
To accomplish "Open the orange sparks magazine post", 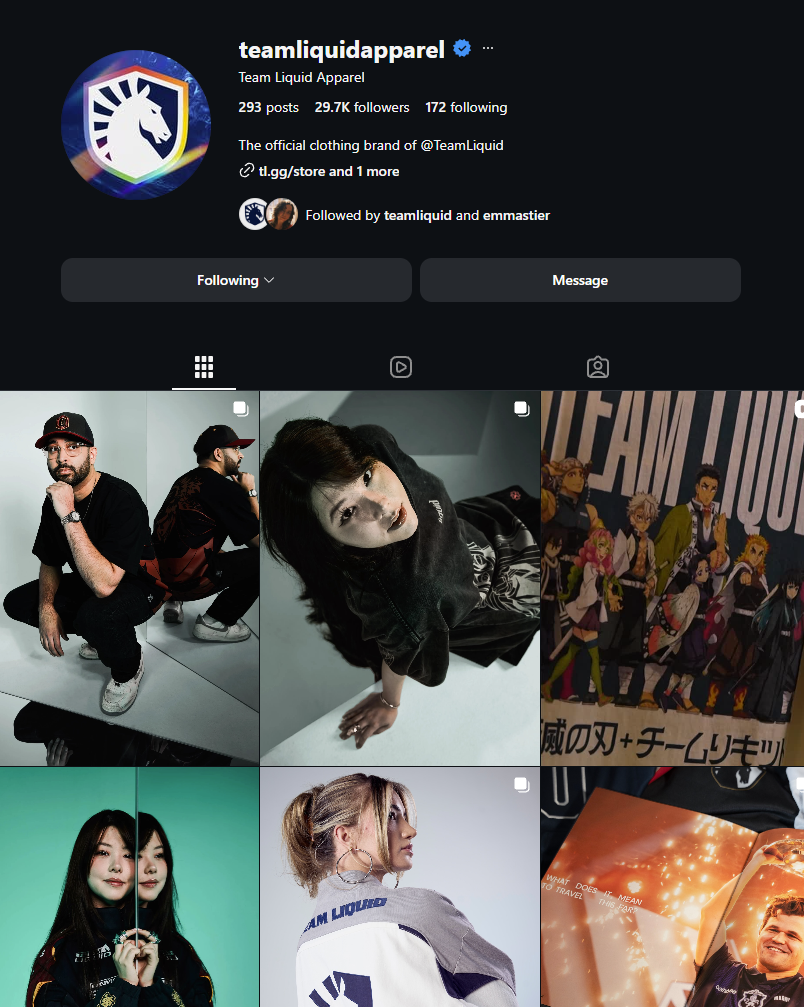I will click(672, 887).
